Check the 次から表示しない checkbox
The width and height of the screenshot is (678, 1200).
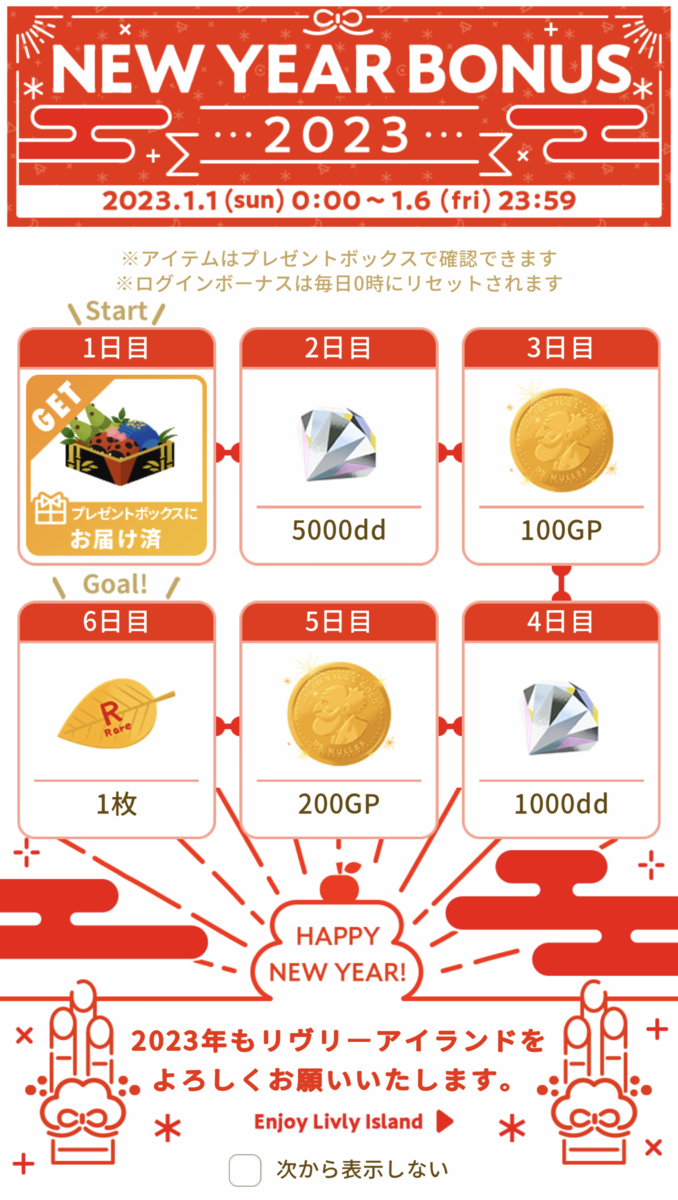pyautogui.click(x=245, y=1169)
